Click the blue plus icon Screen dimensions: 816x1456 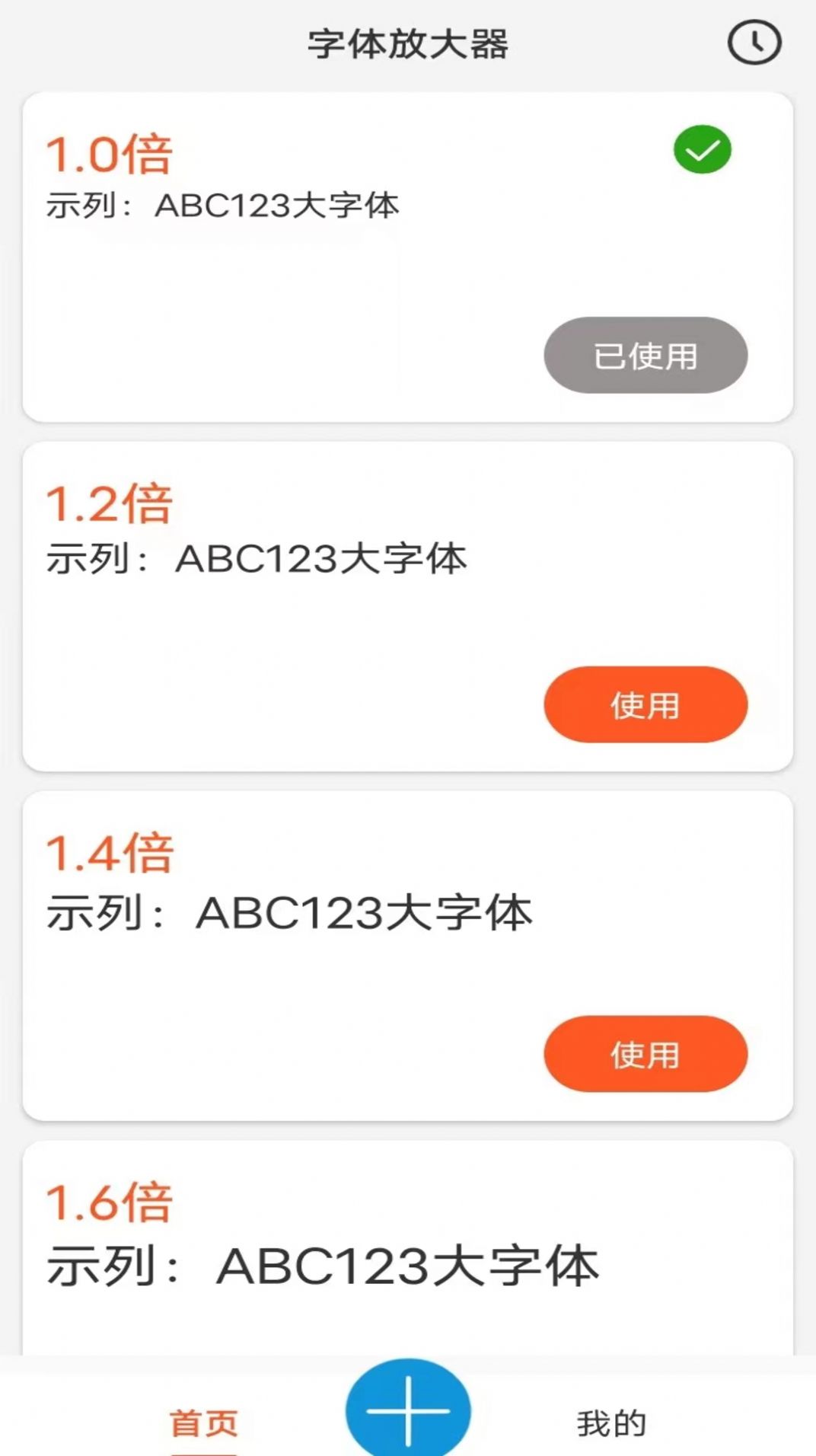click(x=408, y=1410)
